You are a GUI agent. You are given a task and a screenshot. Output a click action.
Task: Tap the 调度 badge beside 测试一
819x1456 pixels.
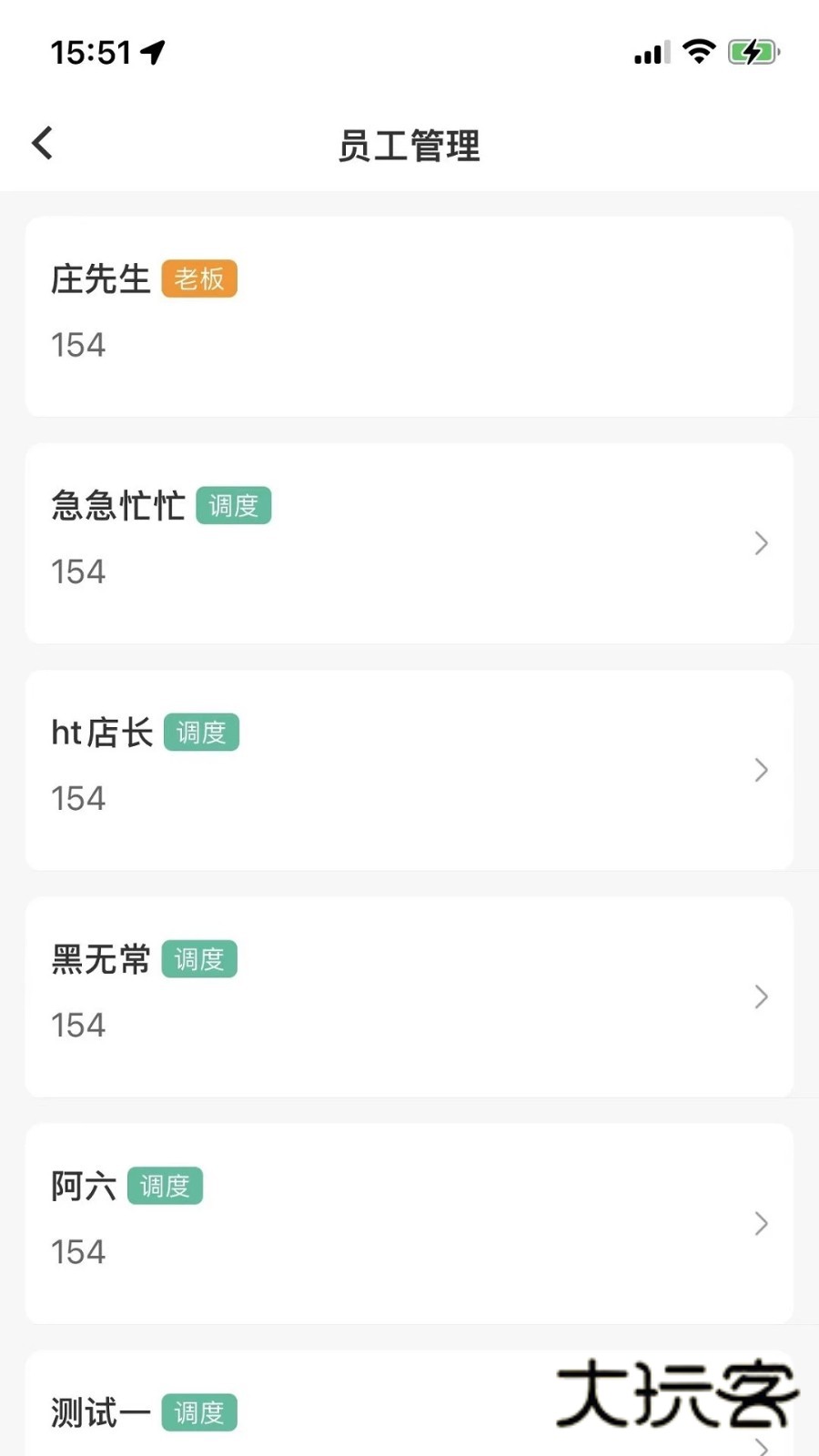point(199,1412)
